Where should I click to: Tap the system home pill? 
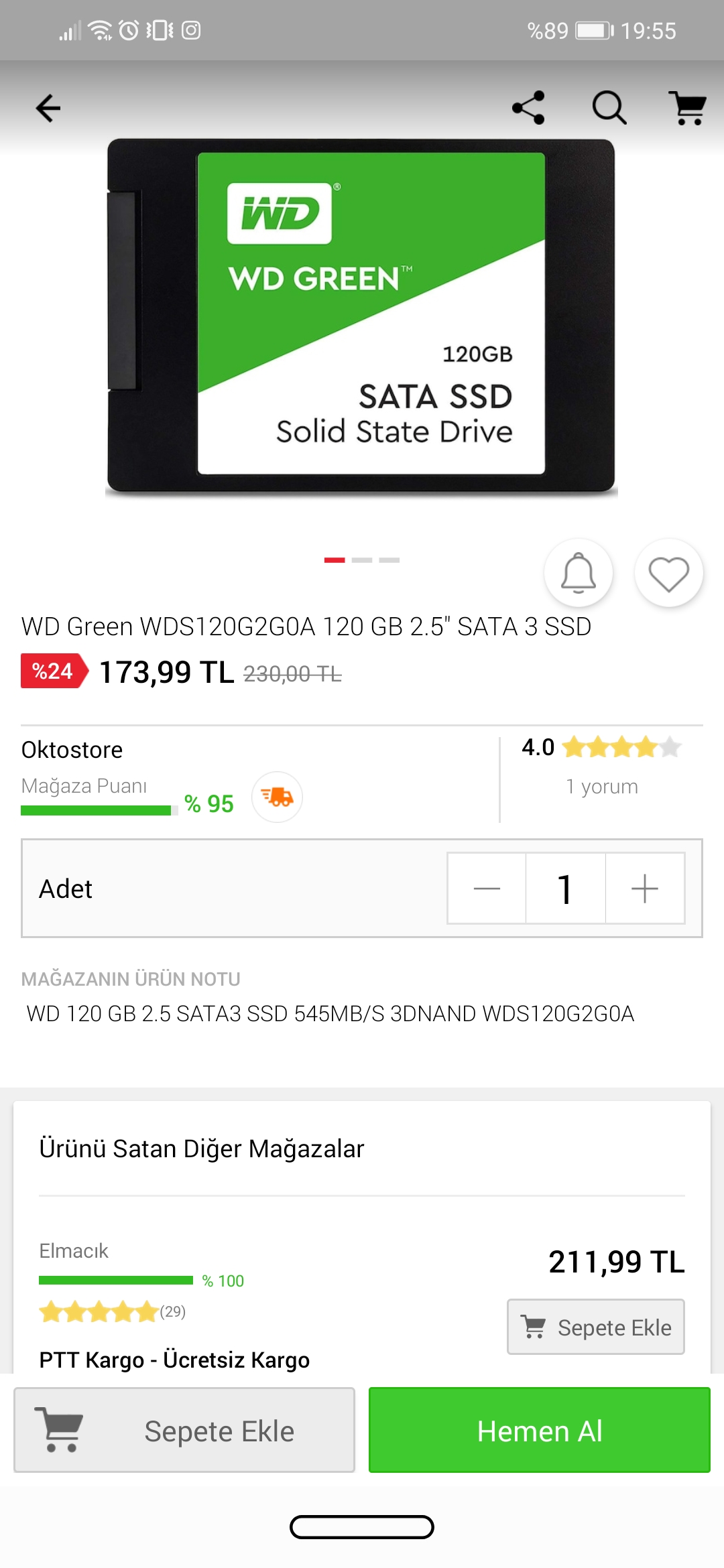(x=362, y=1527)
